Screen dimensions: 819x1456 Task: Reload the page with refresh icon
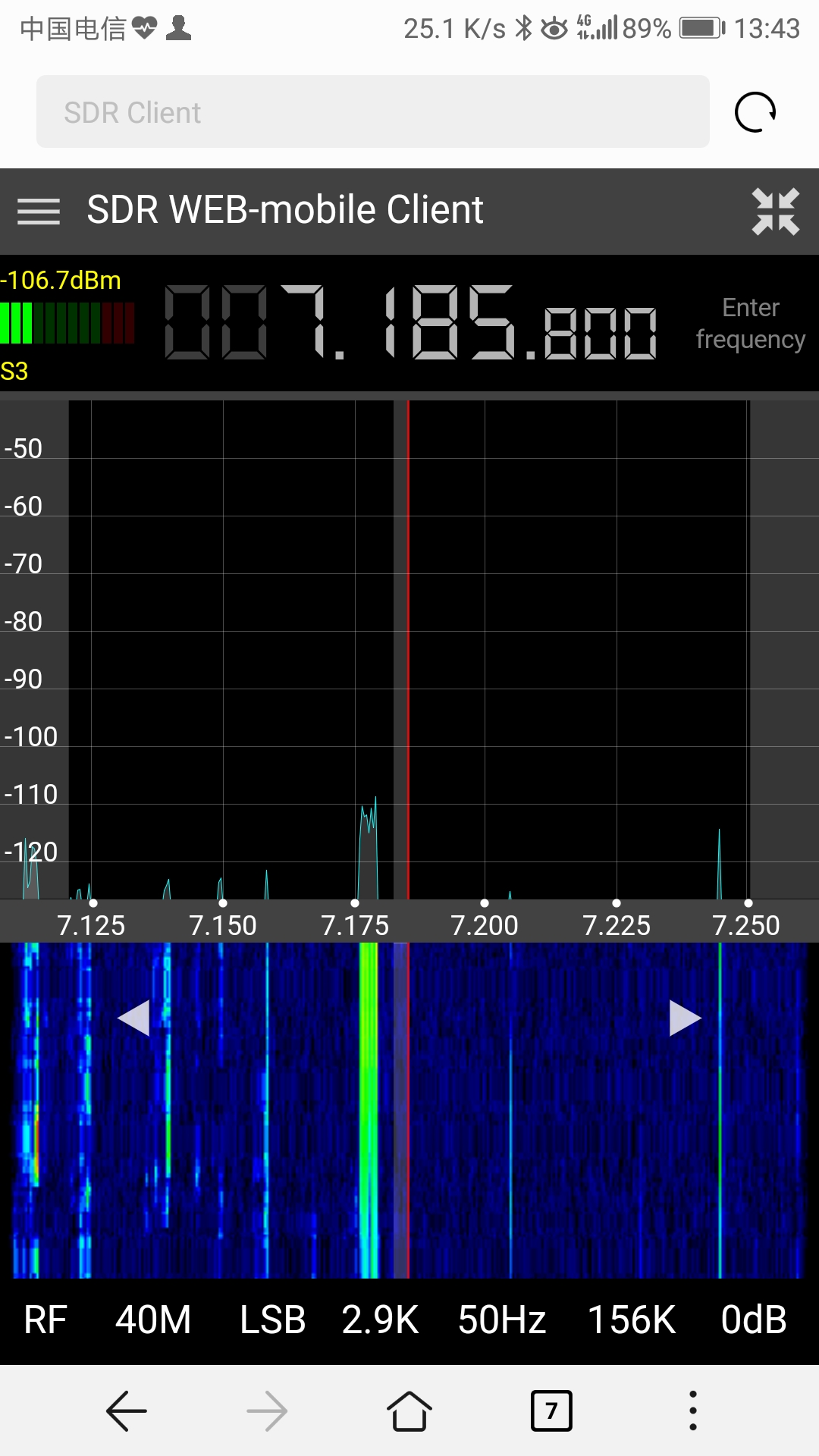click(755, 112)
